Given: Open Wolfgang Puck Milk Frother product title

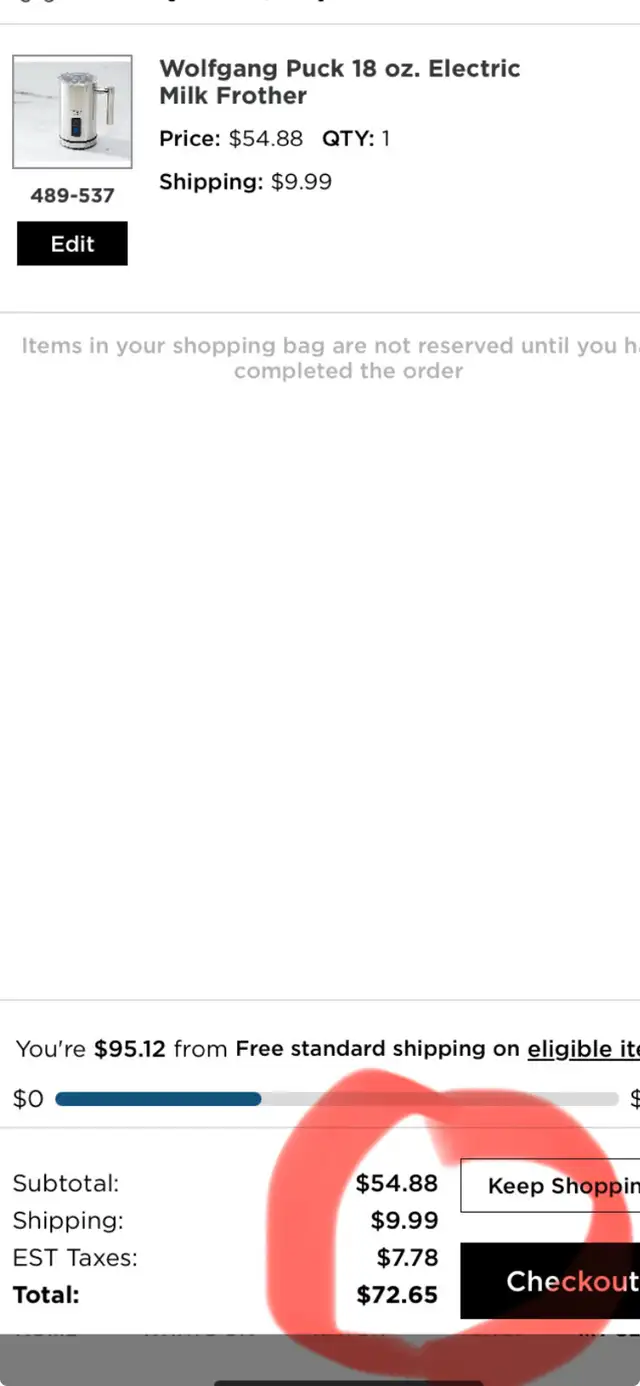Looking at the screenshot, I should point(340,82).
